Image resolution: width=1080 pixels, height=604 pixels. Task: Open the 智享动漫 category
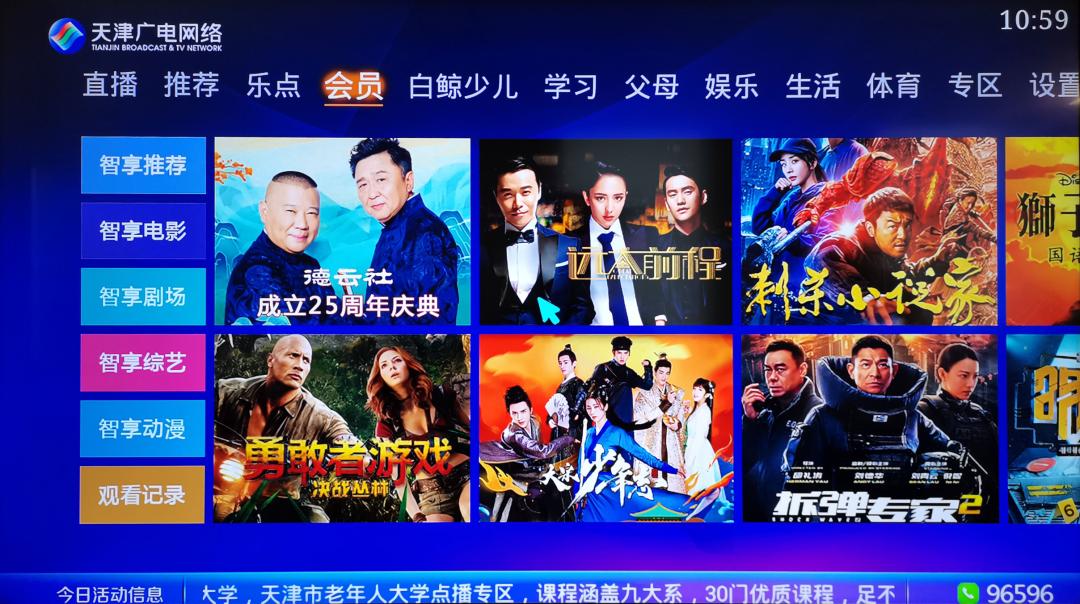click(143, 428)
